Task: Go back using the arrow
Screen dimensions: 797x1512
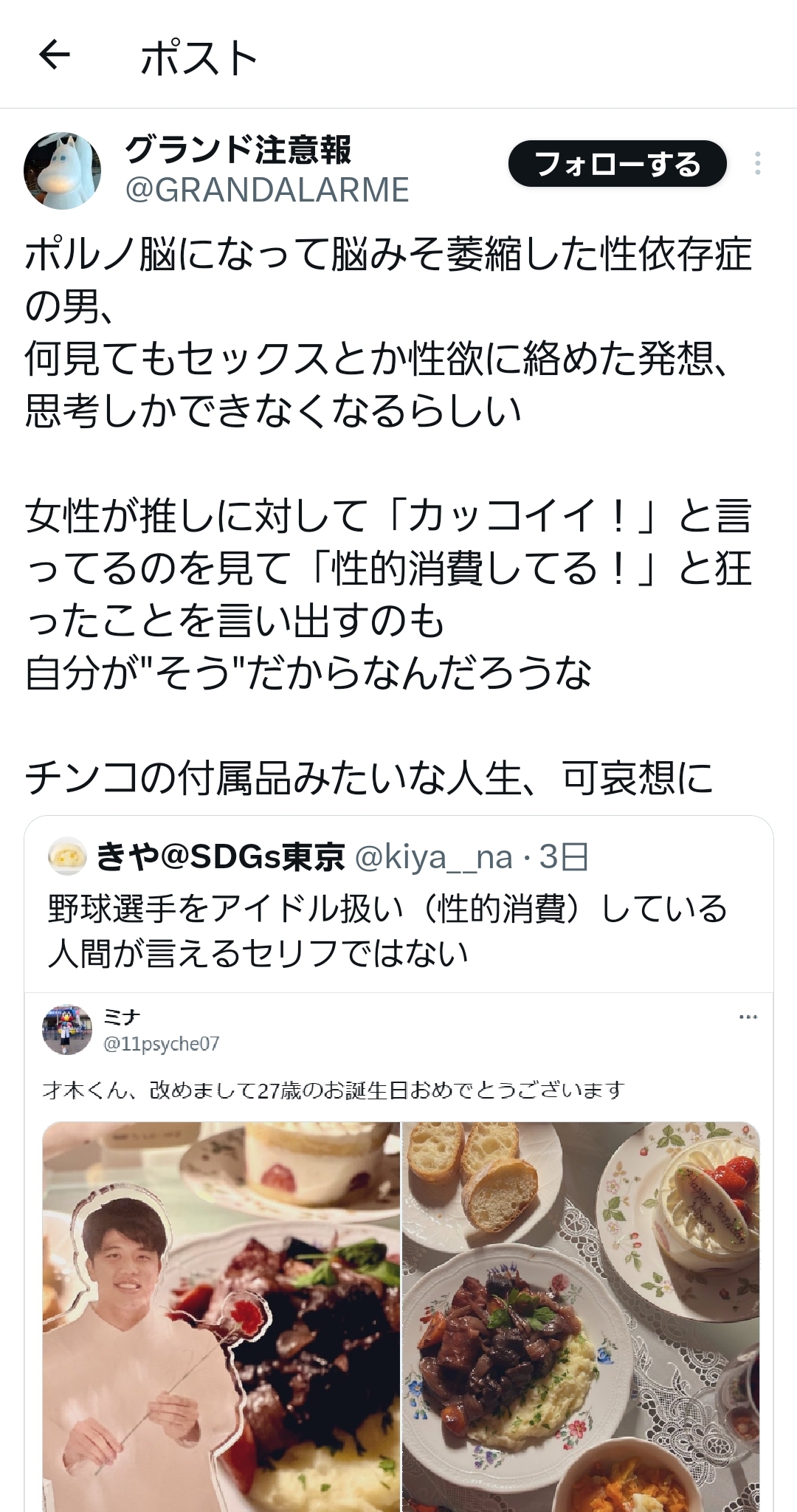Action: 55,55
